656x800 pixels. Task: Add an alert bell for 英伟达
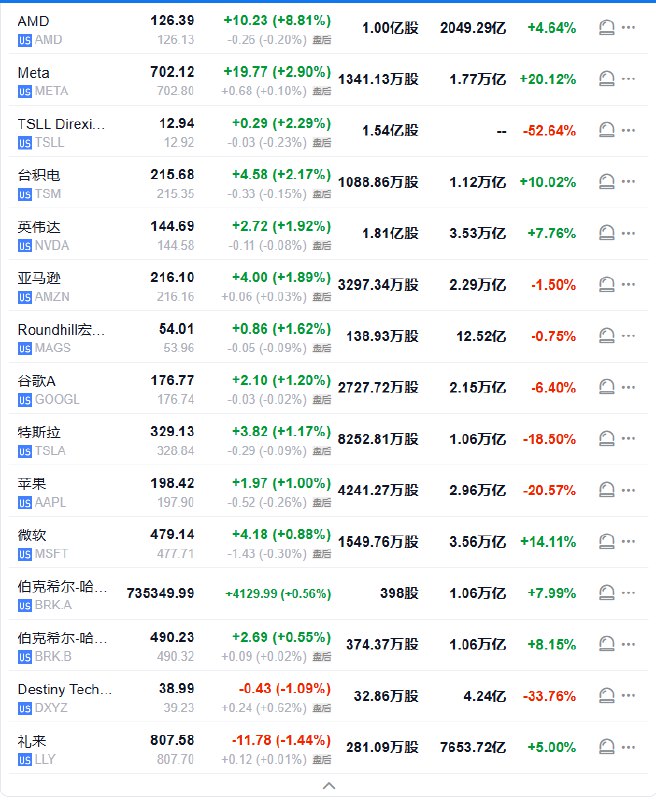606,233
